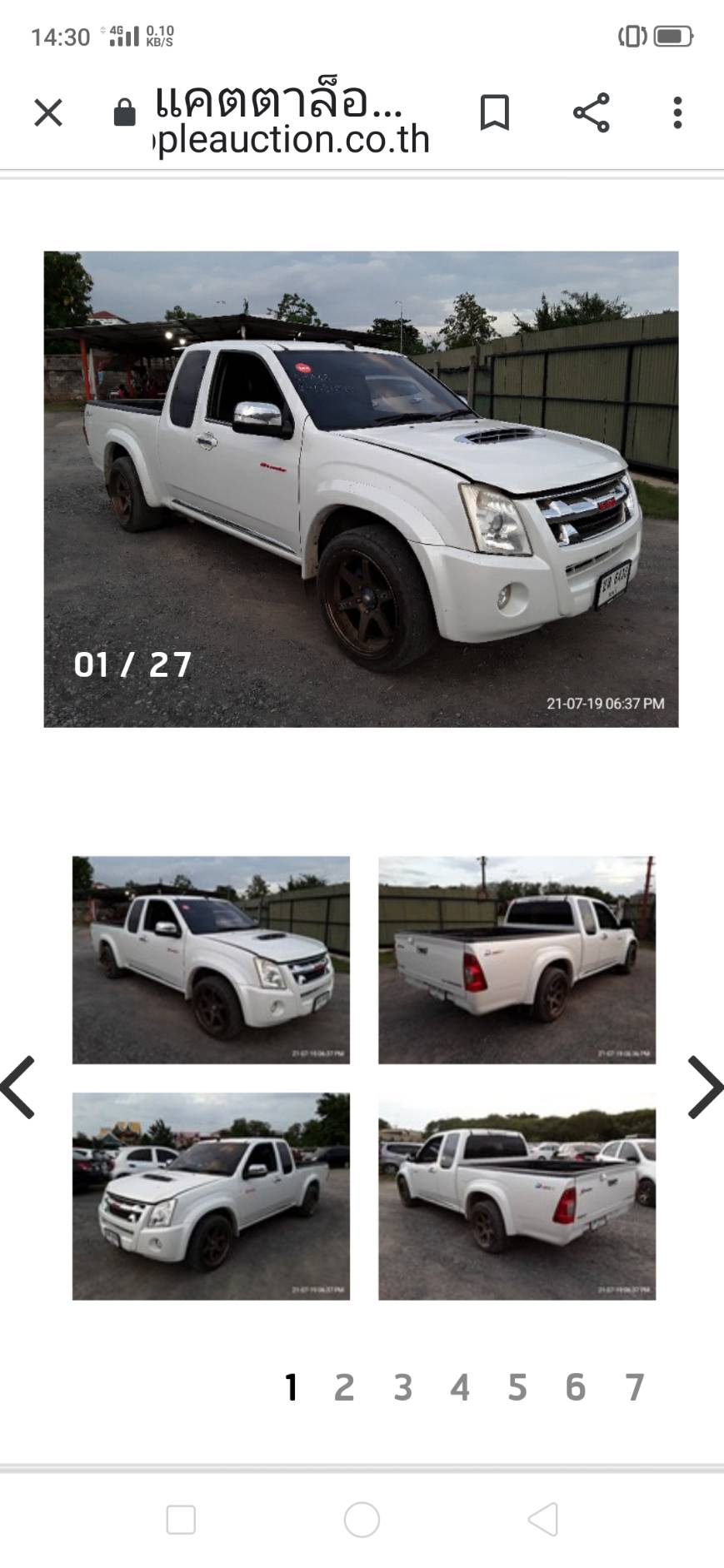Tap the system back button
This screenshot has height=1568, width=724.
(x=543, y=1520)
